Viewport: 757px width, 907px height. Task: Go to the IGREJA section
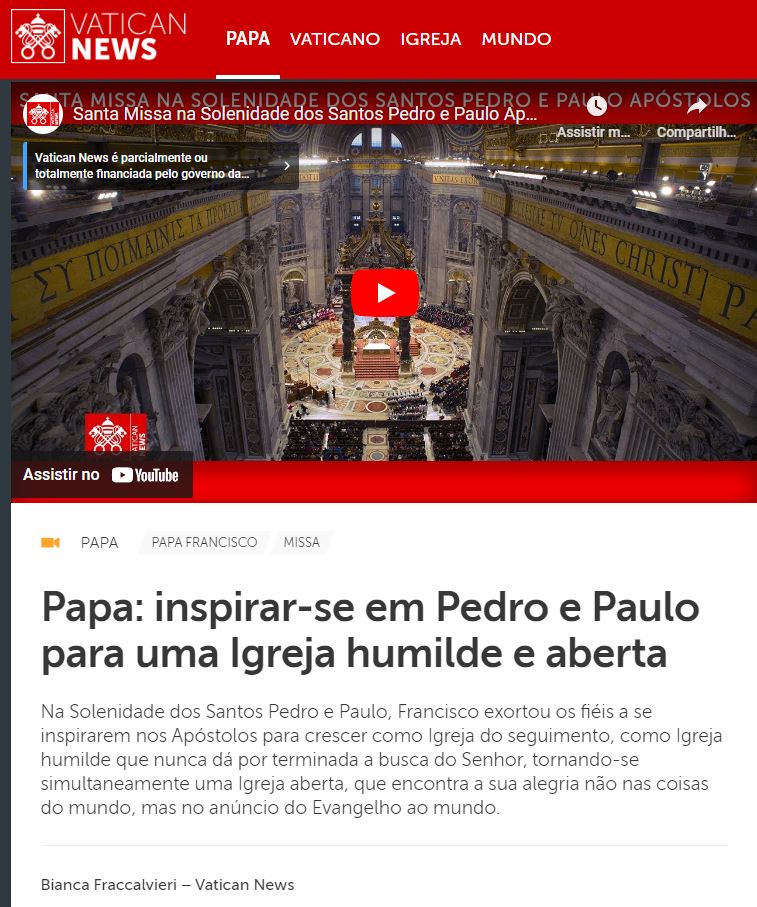pyautogui.click(x=430, y=39)
